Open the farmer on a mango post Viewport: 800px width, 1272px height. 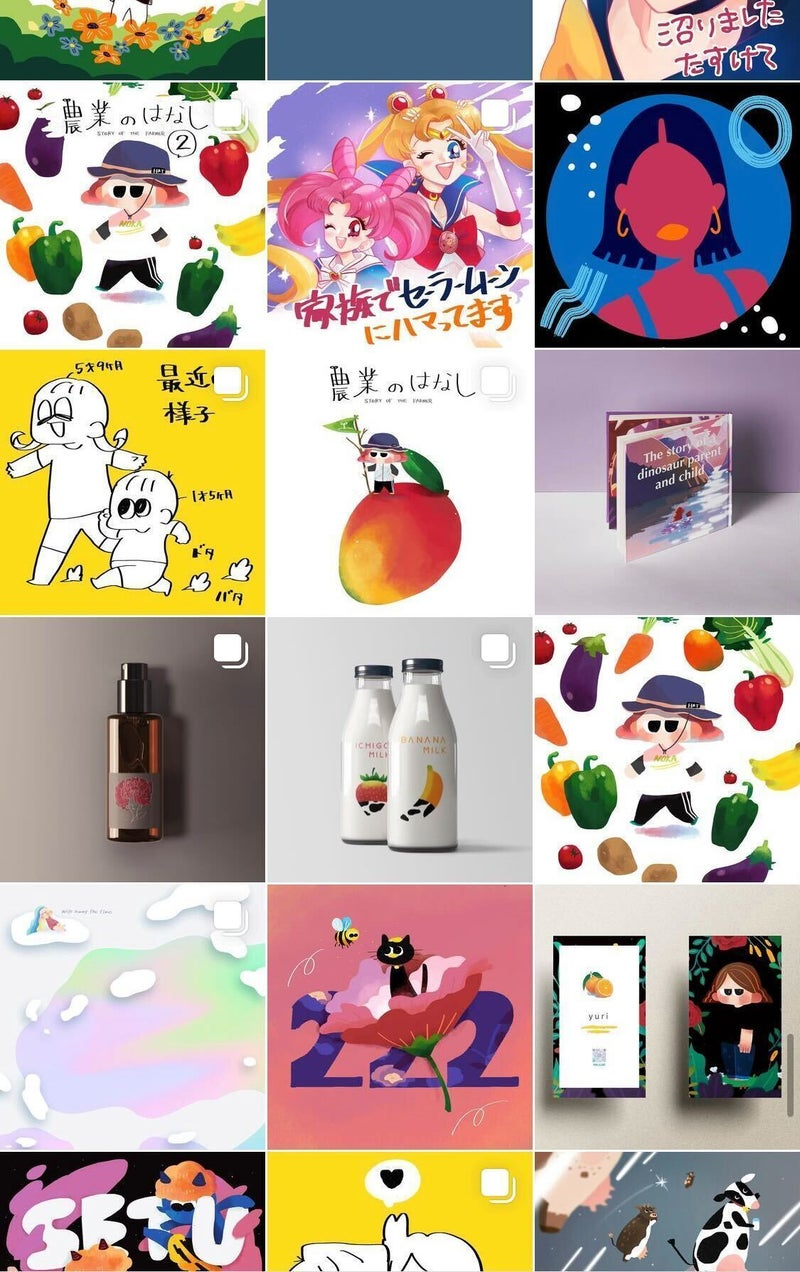click(x=400, y=482)
